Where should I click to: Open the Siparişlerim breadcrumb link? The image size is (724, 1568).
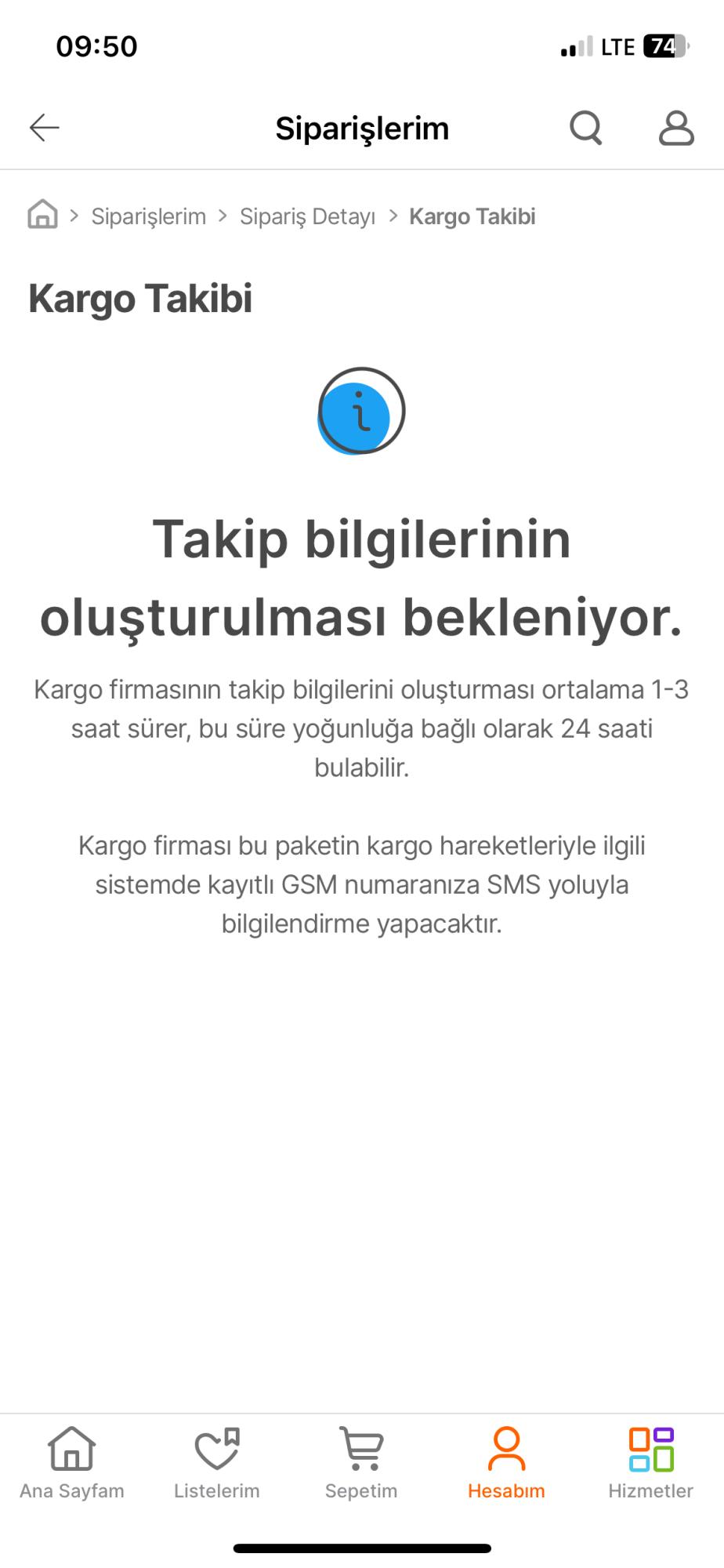click(x=149, y=216)
